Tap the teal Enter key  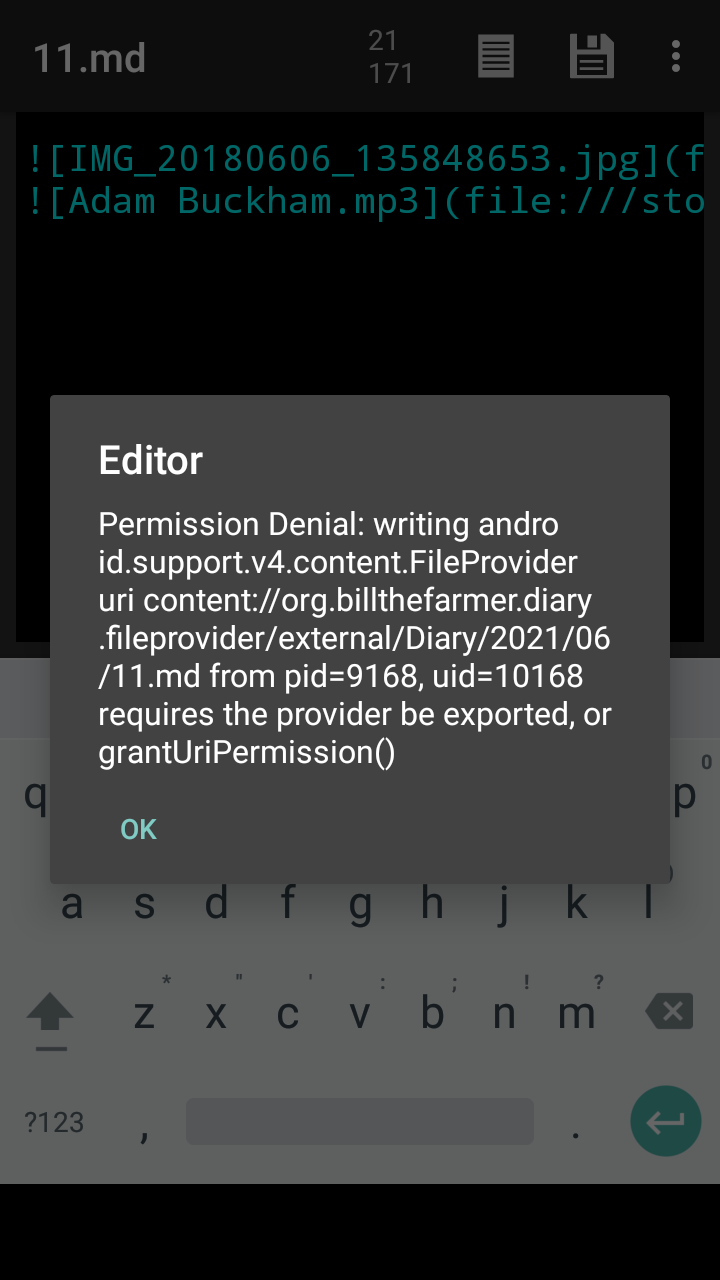665,1121
